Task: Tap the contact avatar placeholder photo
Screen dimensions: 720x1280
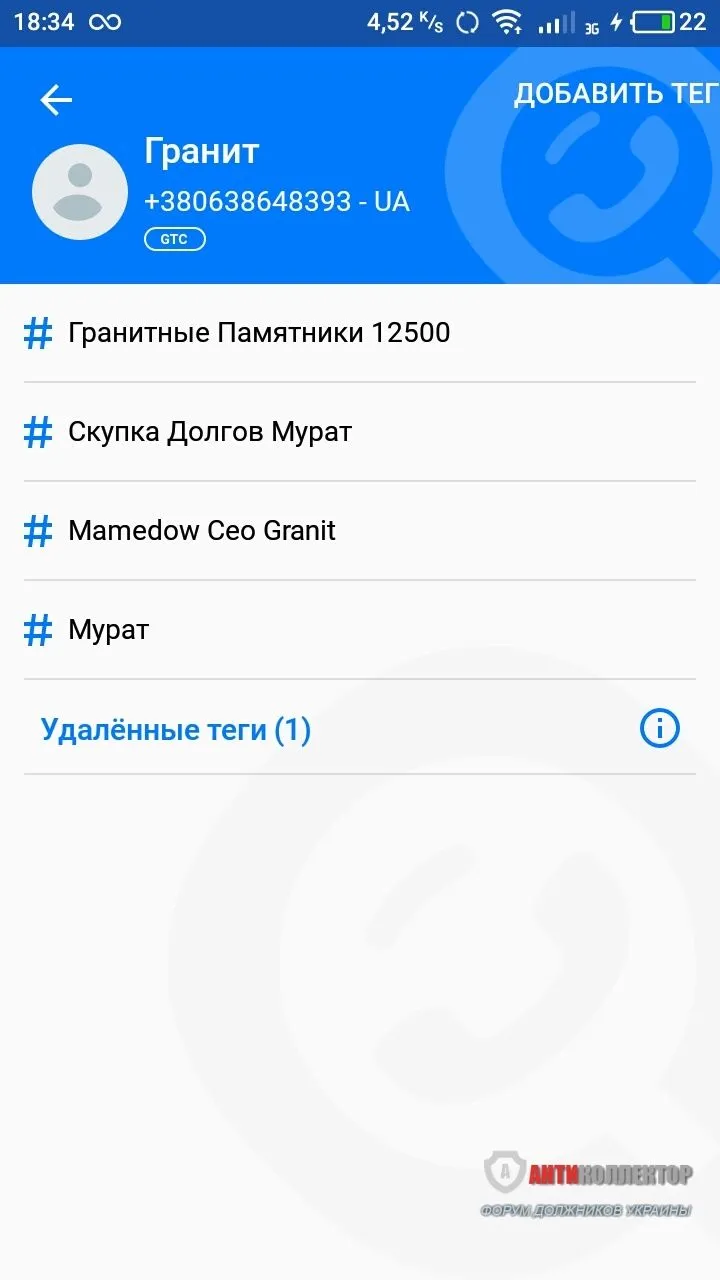Action: point(80,190)
